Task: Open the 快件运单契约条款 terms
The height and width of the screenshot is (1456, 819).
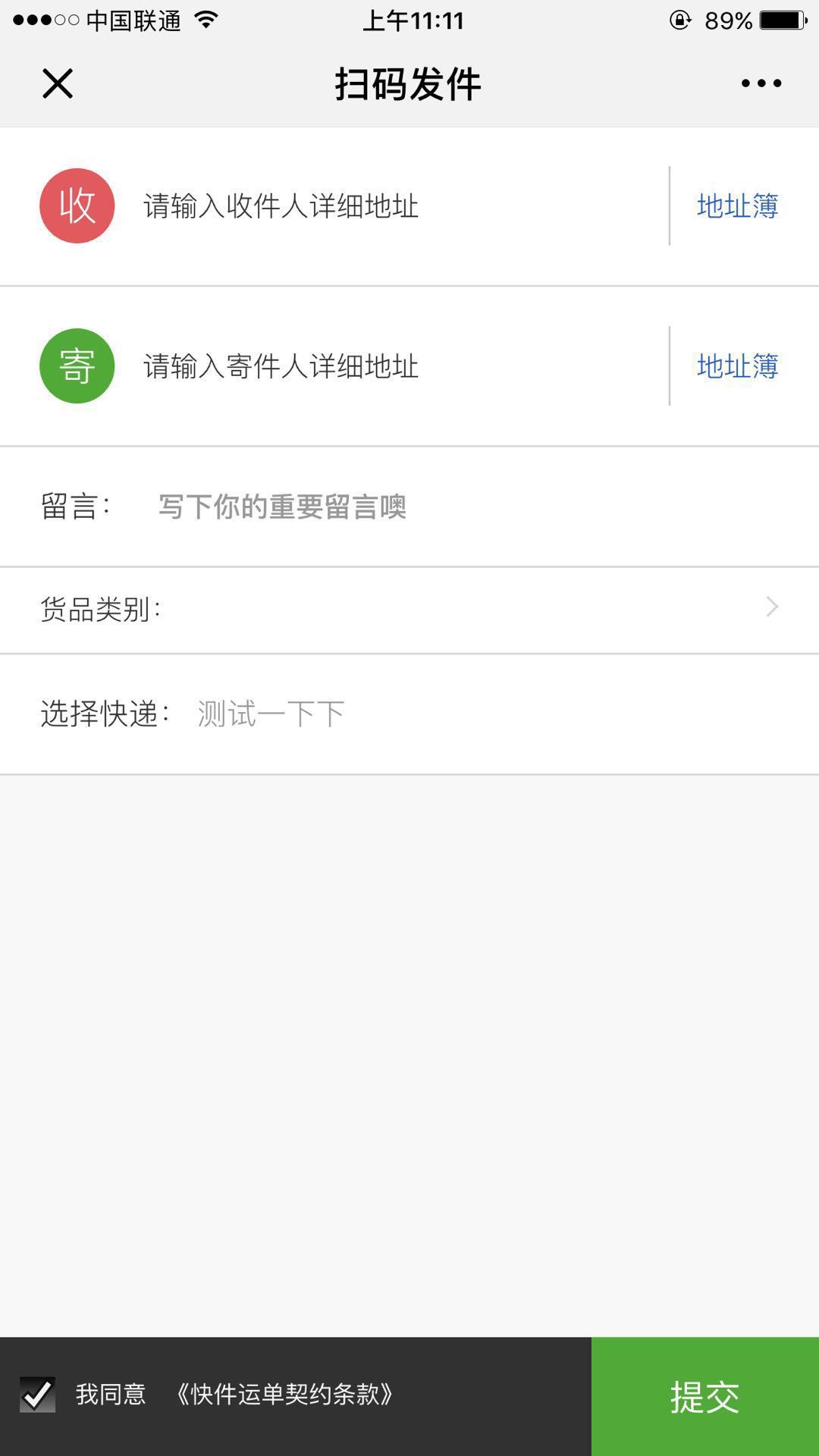Action: [284, 1394]
